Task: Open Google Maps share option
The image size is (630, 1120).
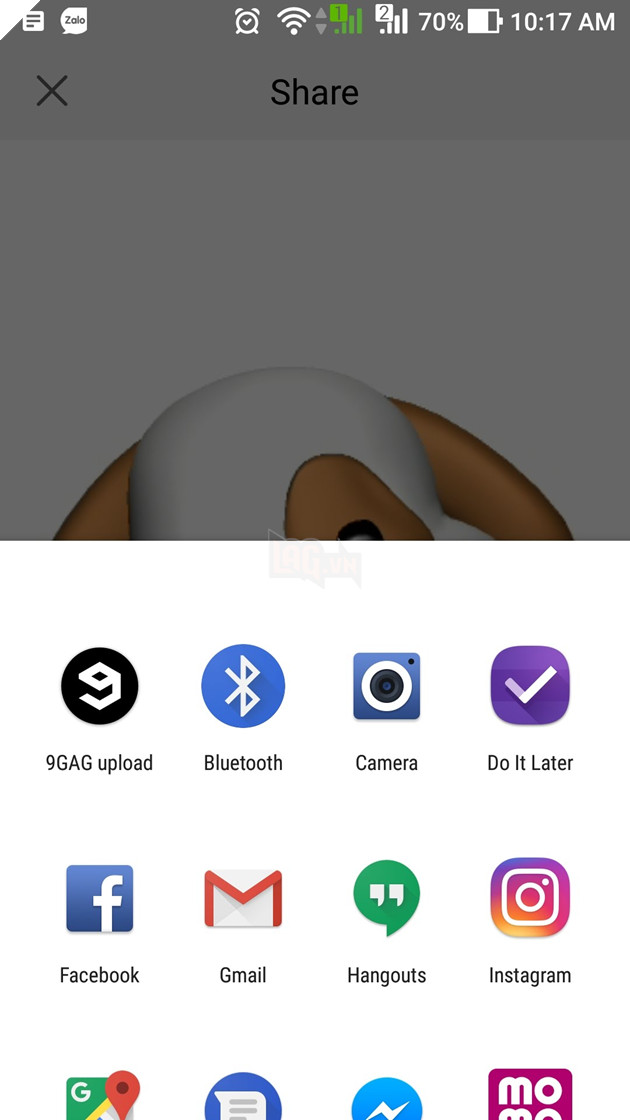Action: click(101, 1097)
